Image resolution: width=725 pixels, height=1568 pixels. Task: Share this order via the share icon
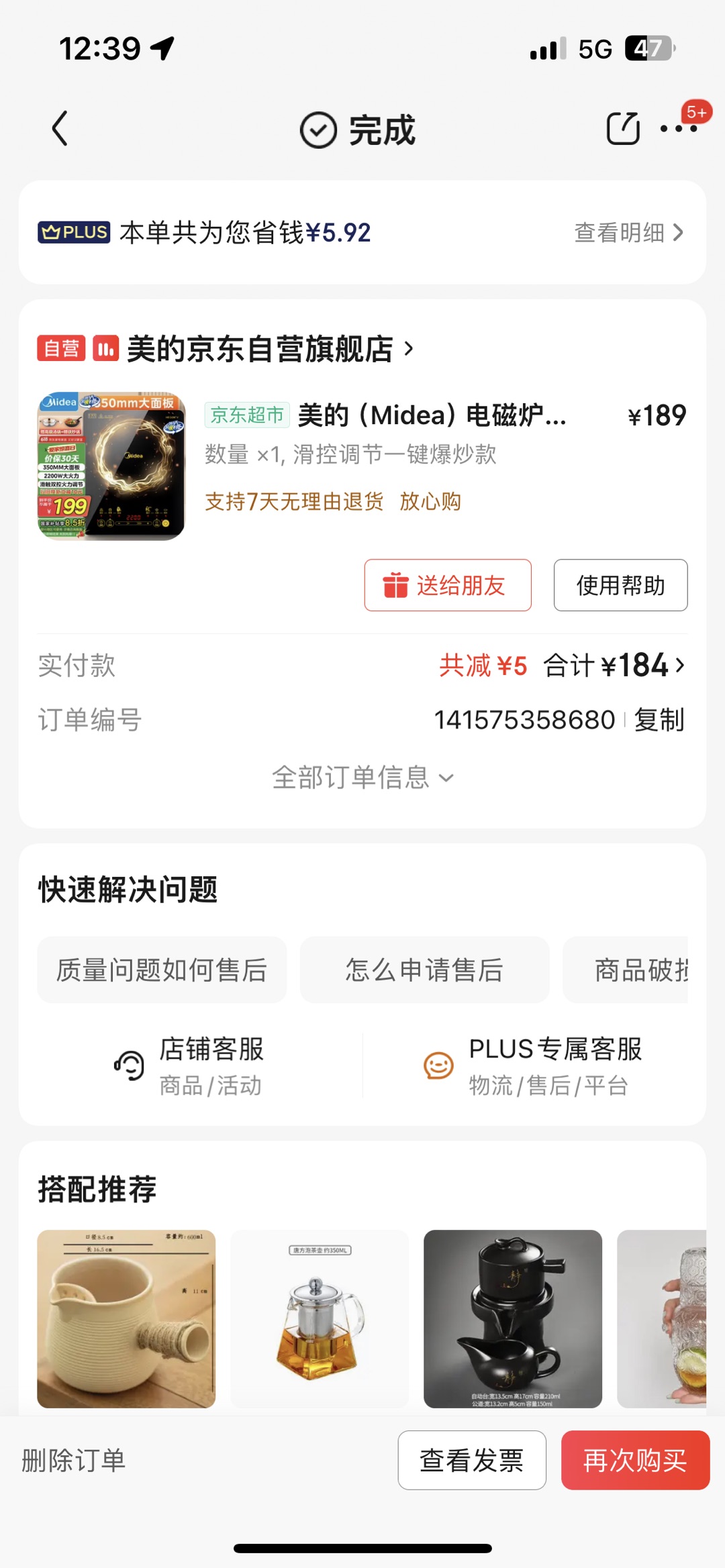pyautogui.click(x=623, y=128)
